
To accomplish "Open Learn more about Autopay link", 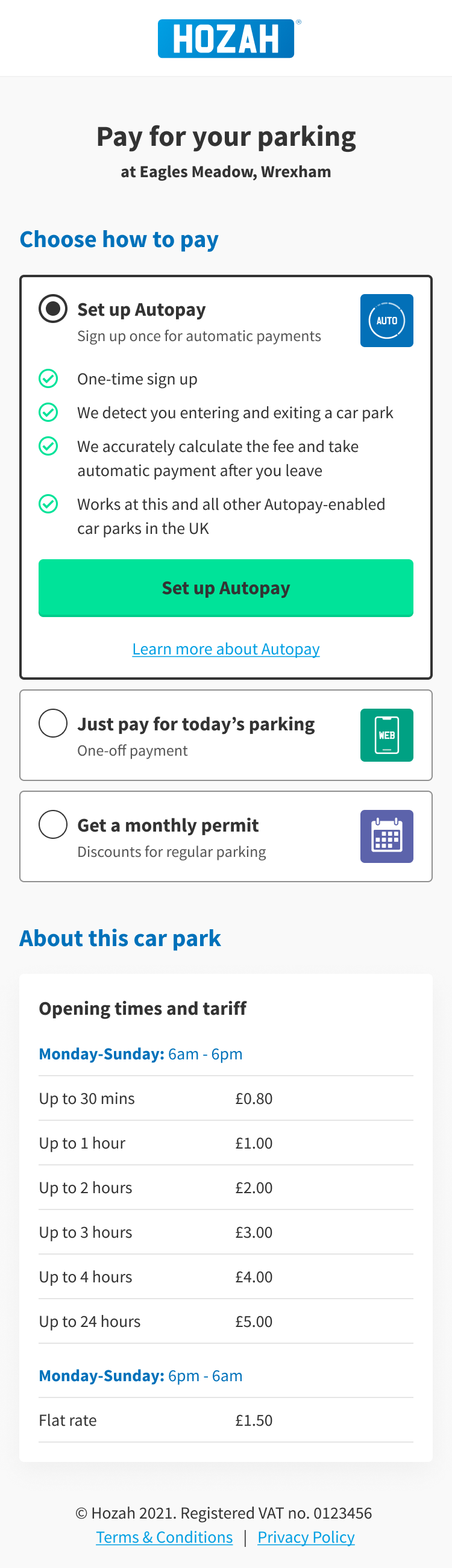I will pos(225,649).
